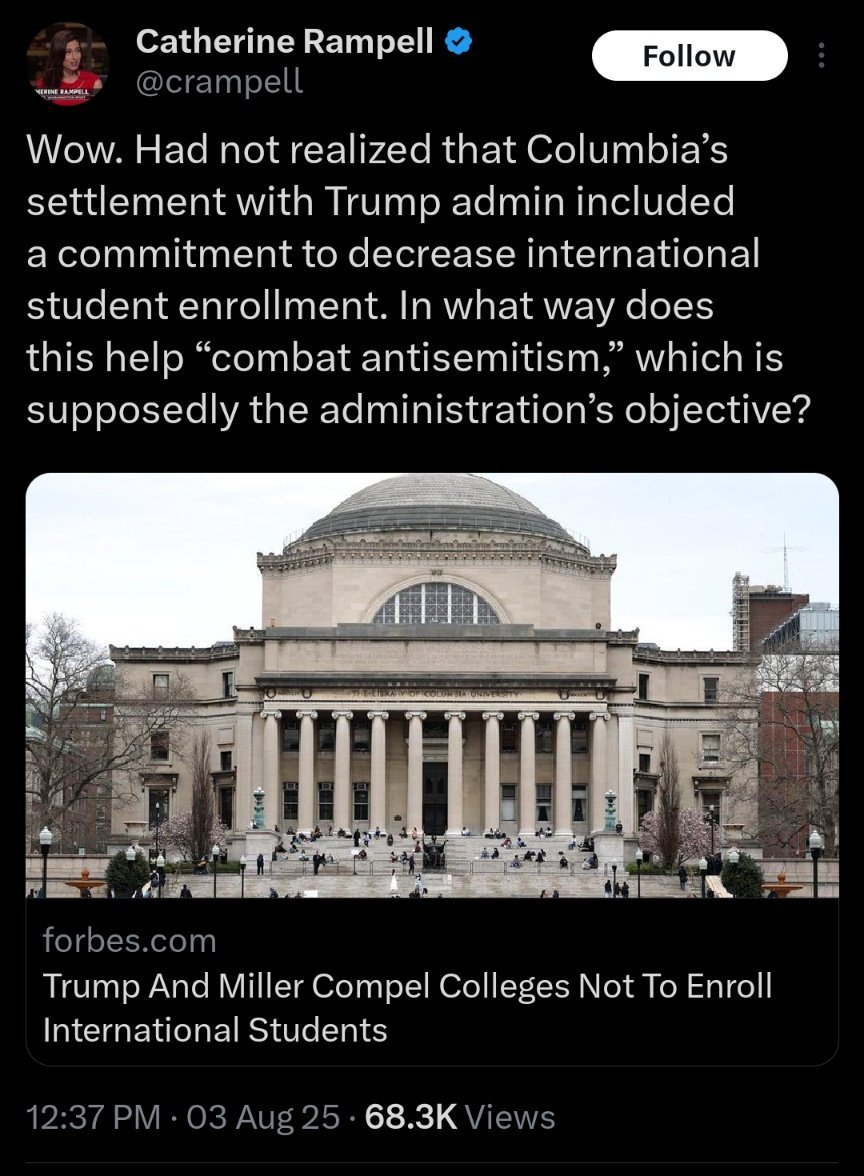Open the @crampell profile handle
Viewport: 864px width, 1176px height.
(x=219, y=82)
